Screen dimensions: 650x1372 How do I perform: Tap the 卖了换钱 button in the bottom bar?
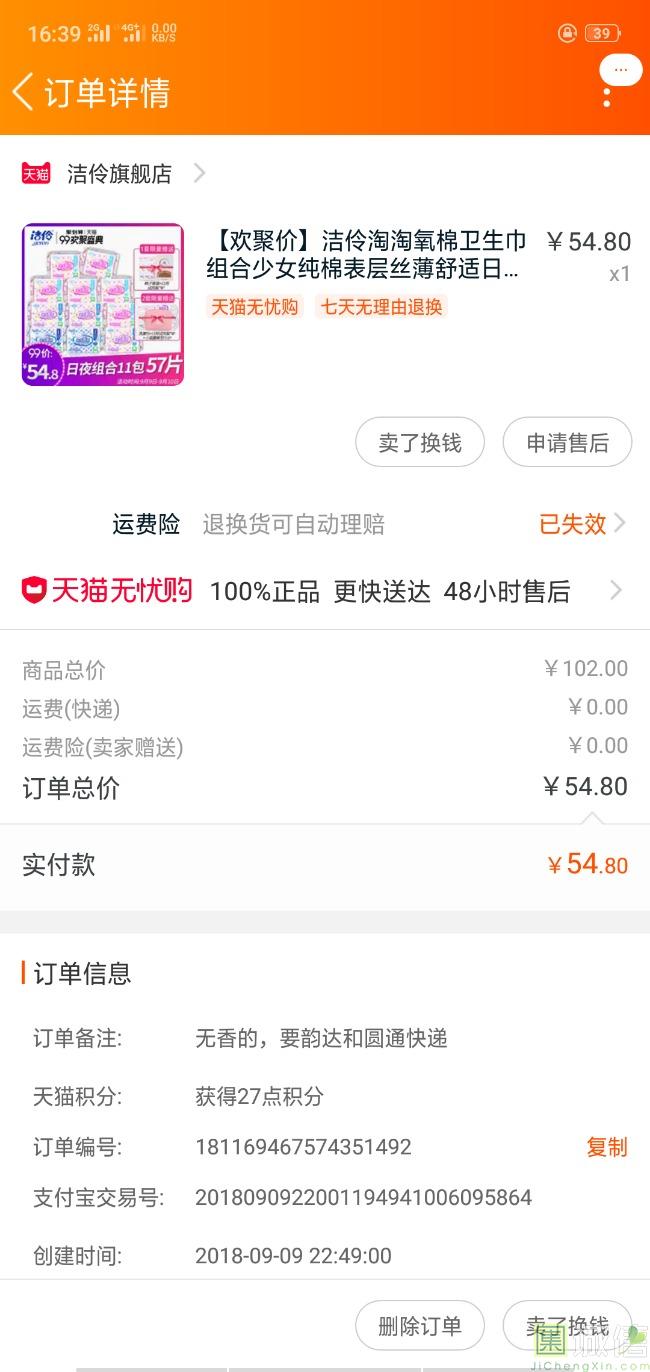(567, 1326)
